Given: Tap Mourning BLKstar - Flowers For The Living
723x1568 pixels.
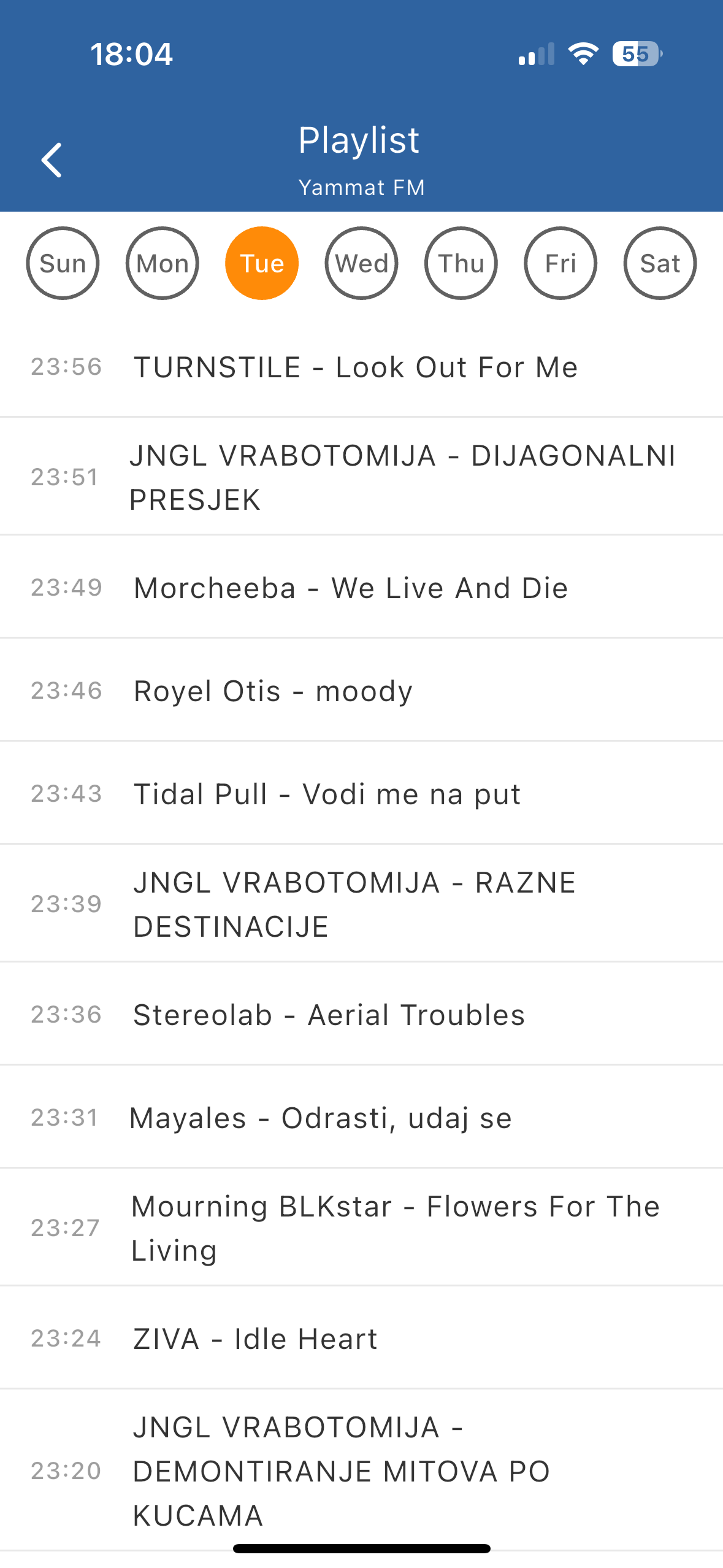Looking at the screenshot, I should pyautogui.click(x=361, y=1228).
